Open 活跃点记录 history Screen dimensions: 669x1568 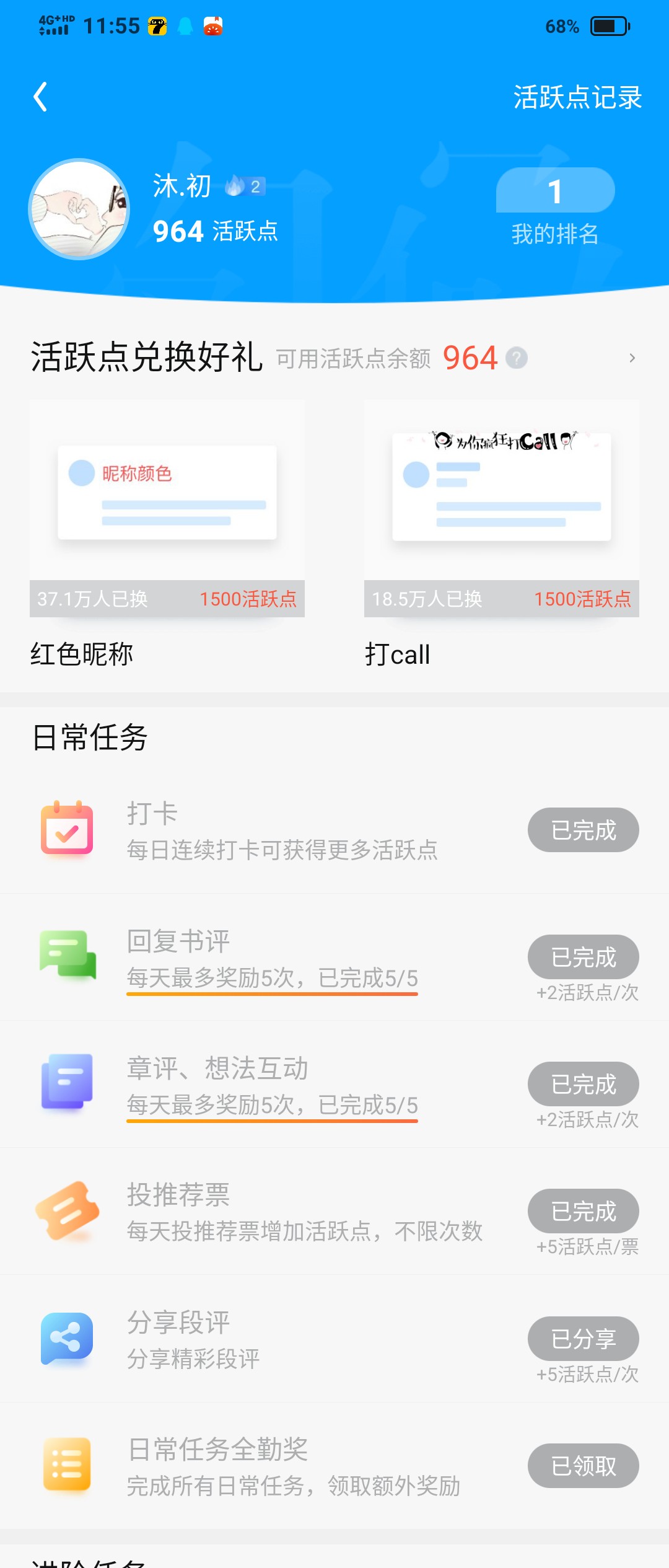click(577, 97)
